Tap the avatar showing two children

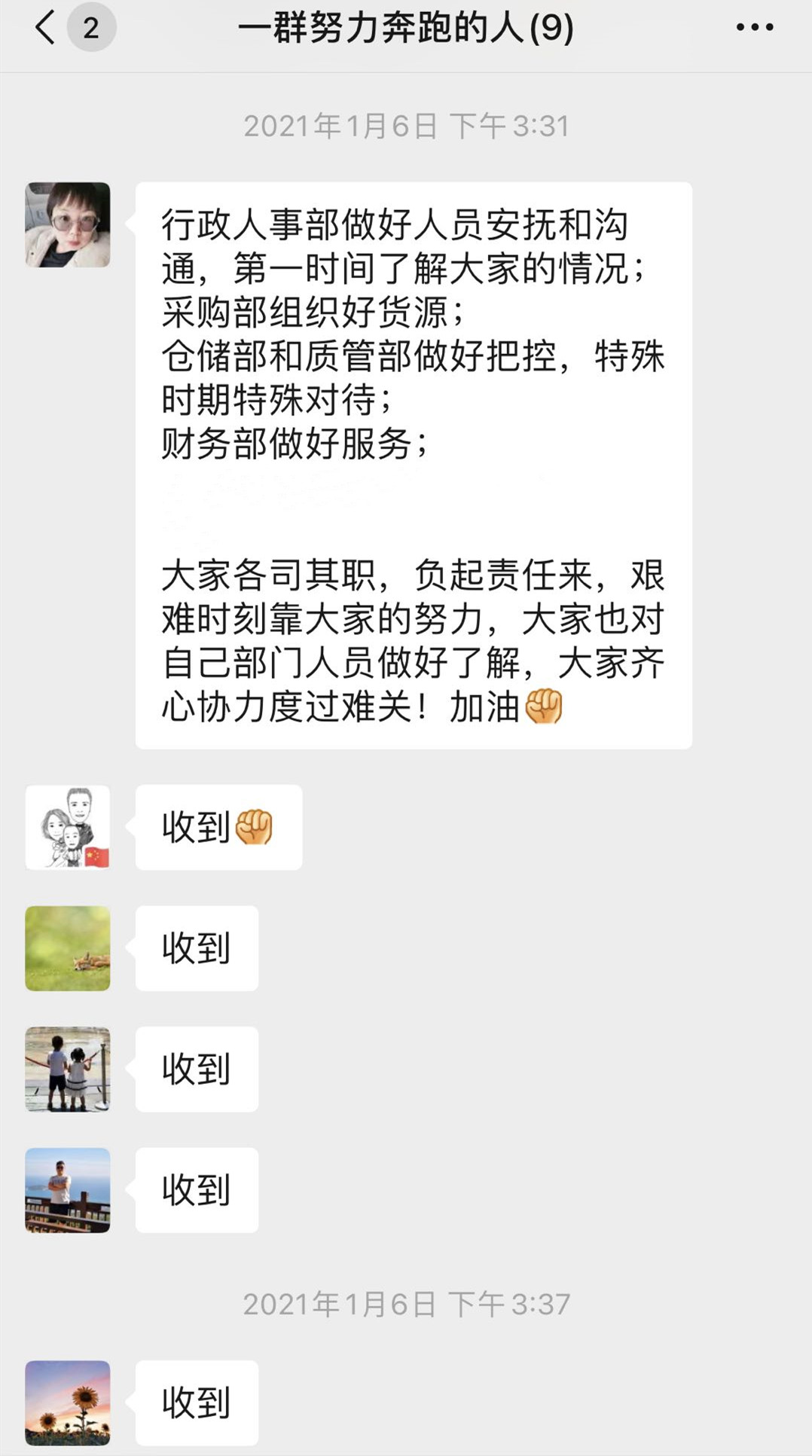coord(68,1069)
